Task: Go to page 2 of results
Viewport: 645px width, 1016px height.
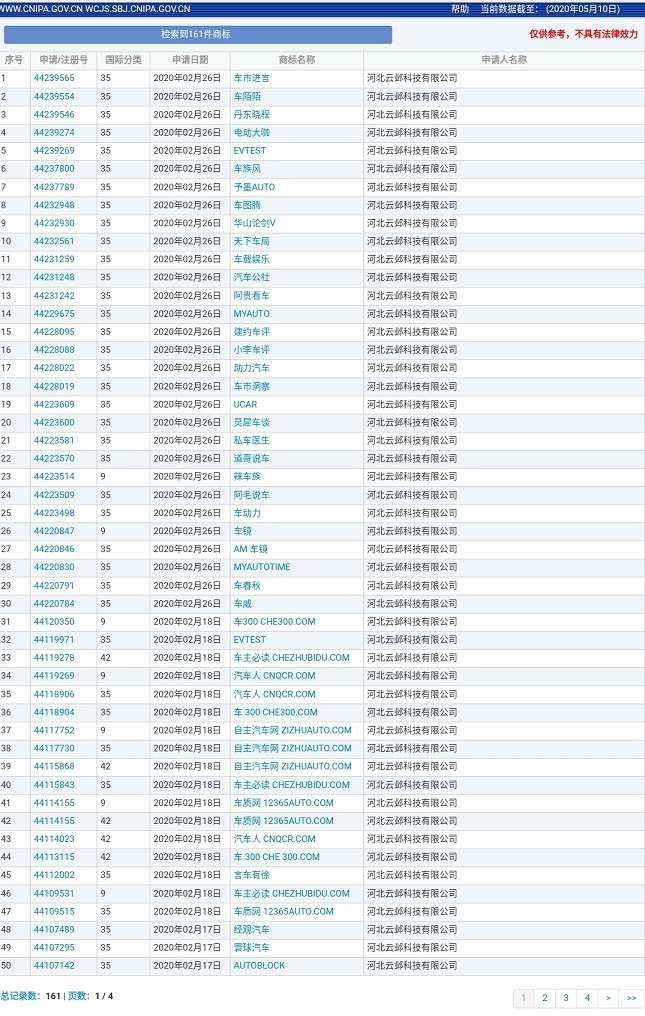Action: (545, 998)
